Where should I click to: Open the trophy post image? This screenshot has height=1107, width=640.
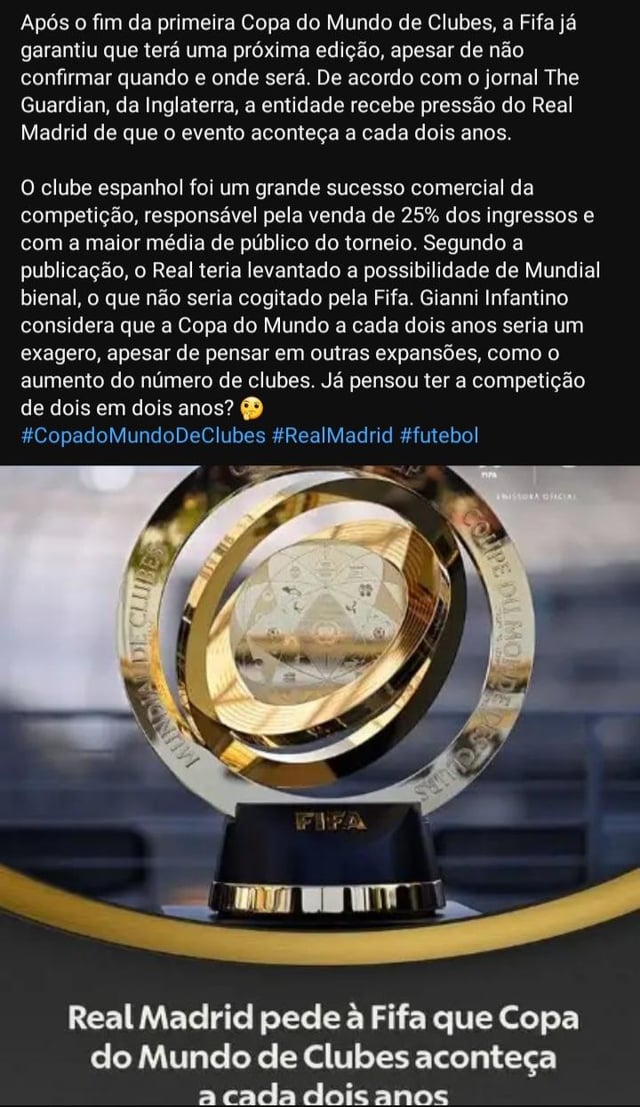click(x=320, y=720)
